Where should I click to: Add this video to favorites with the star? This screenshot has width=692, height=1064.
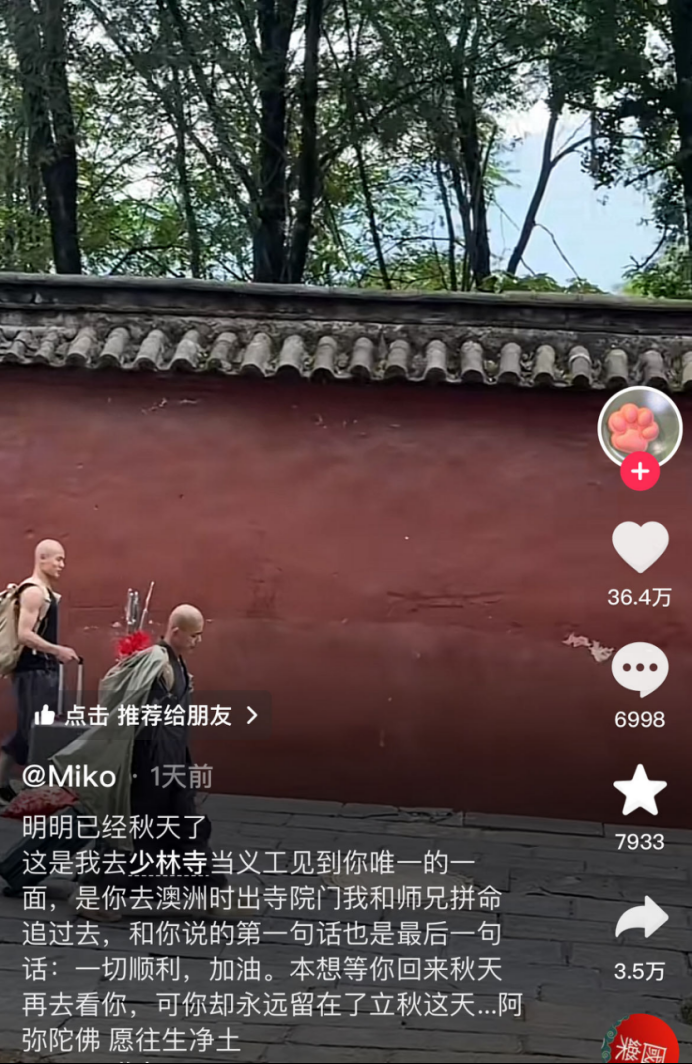(x=640, y=791)
